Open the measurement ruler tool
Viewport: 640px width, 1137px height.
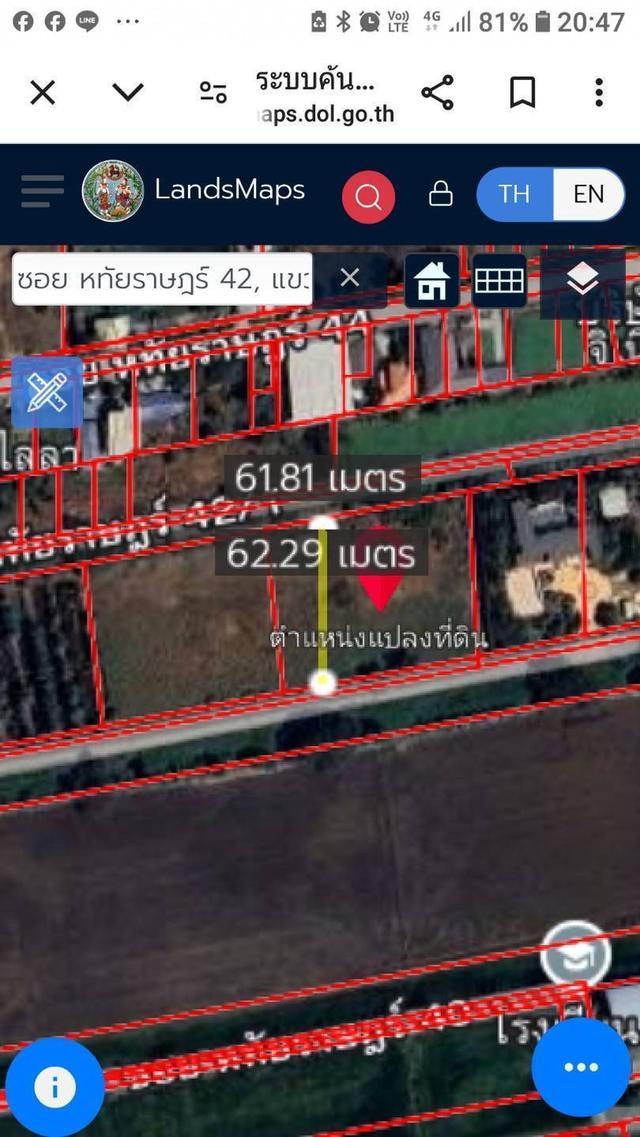tap(47, 392)
